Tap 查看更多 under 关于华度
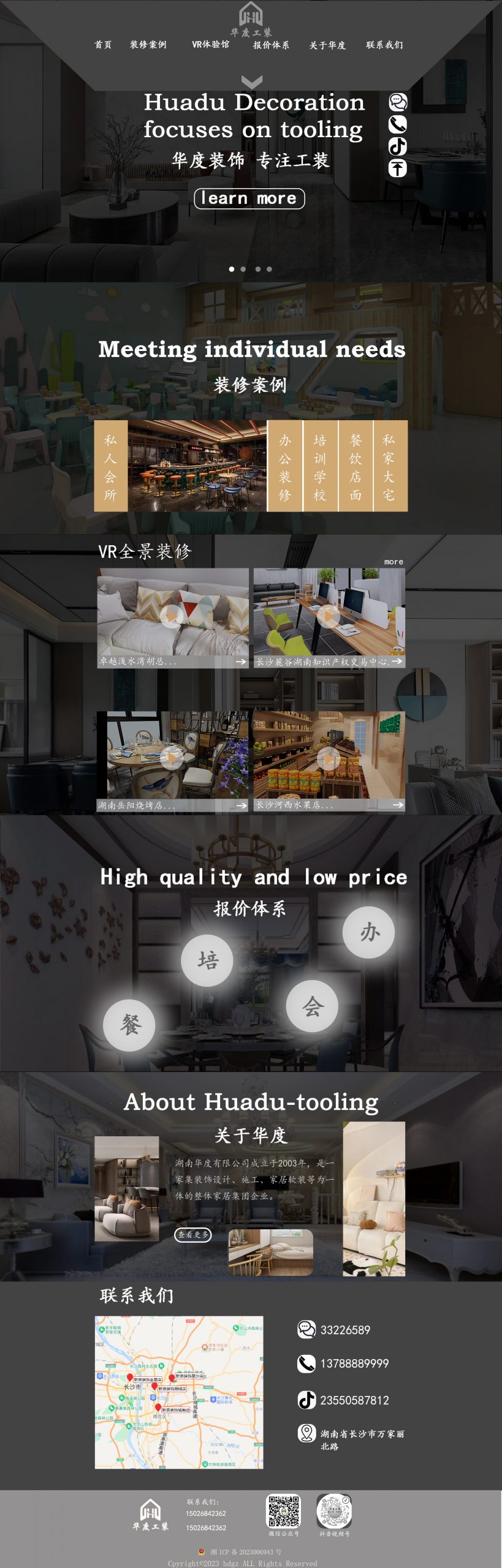 click(192, 1235)
